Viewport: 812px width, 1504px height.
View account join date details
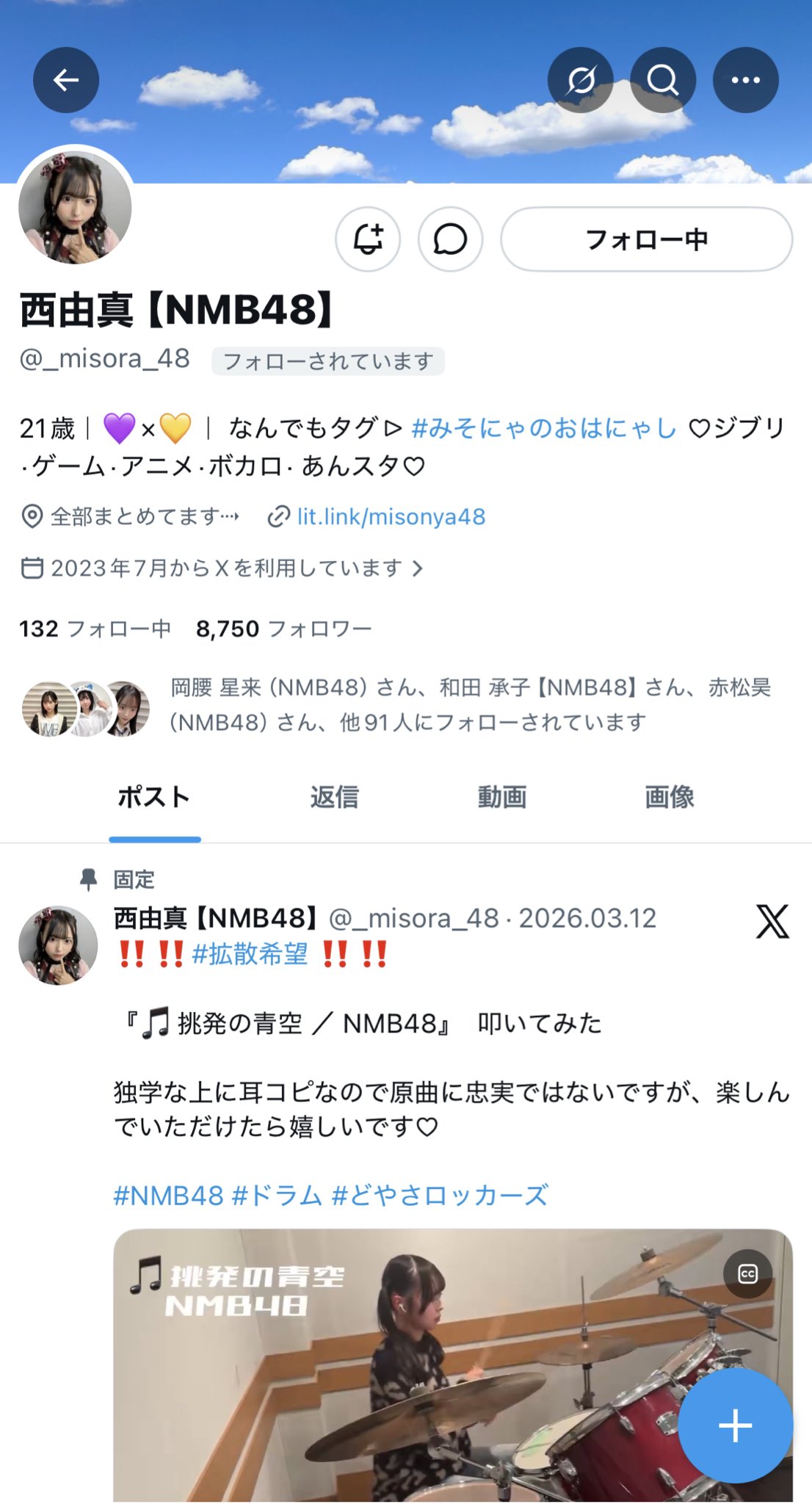tap(220, 568)
